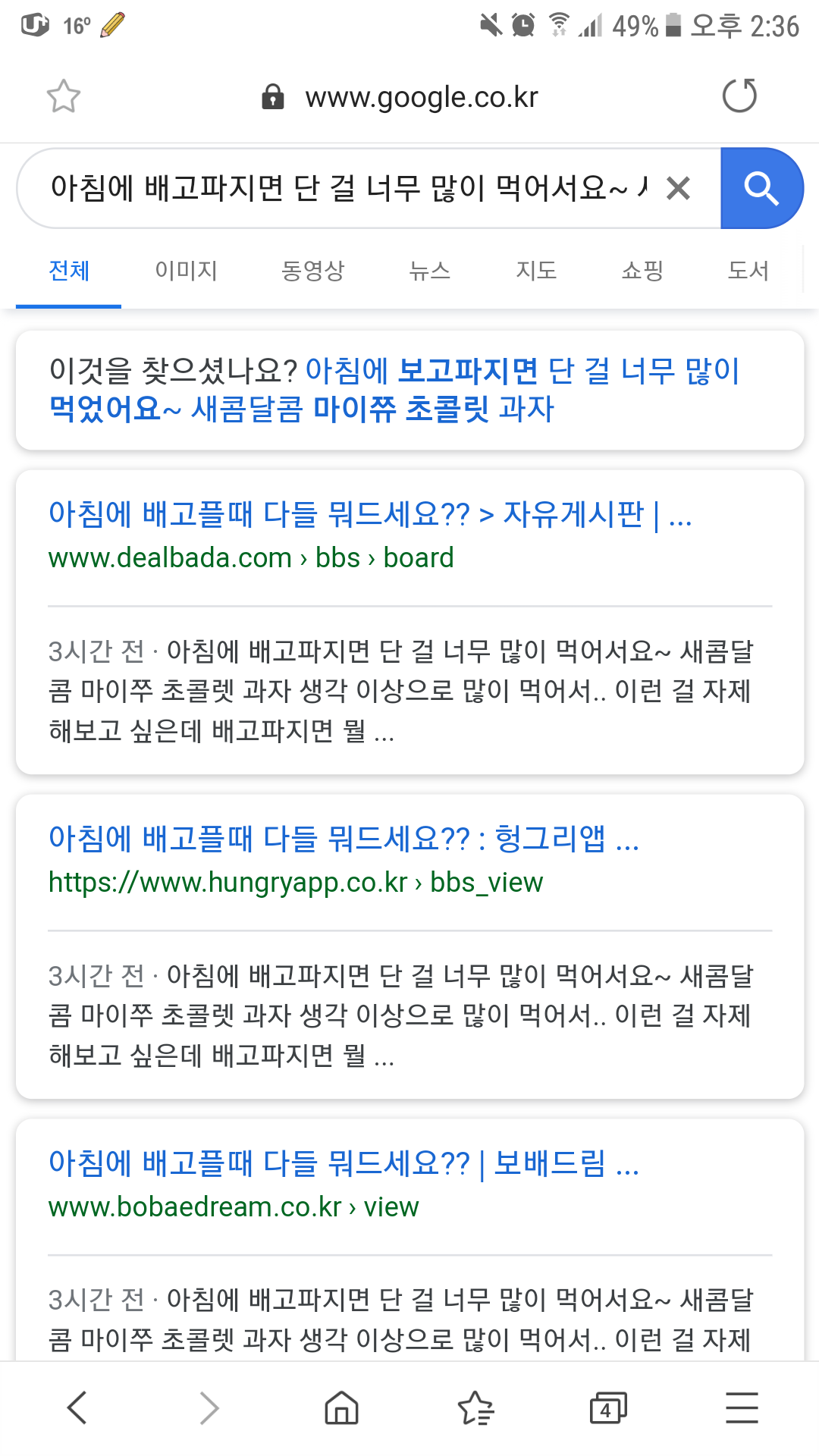Open the 헝그리앱 hungryapp.co.kr result
The image size is (819, 1456).
pos(344,839)
